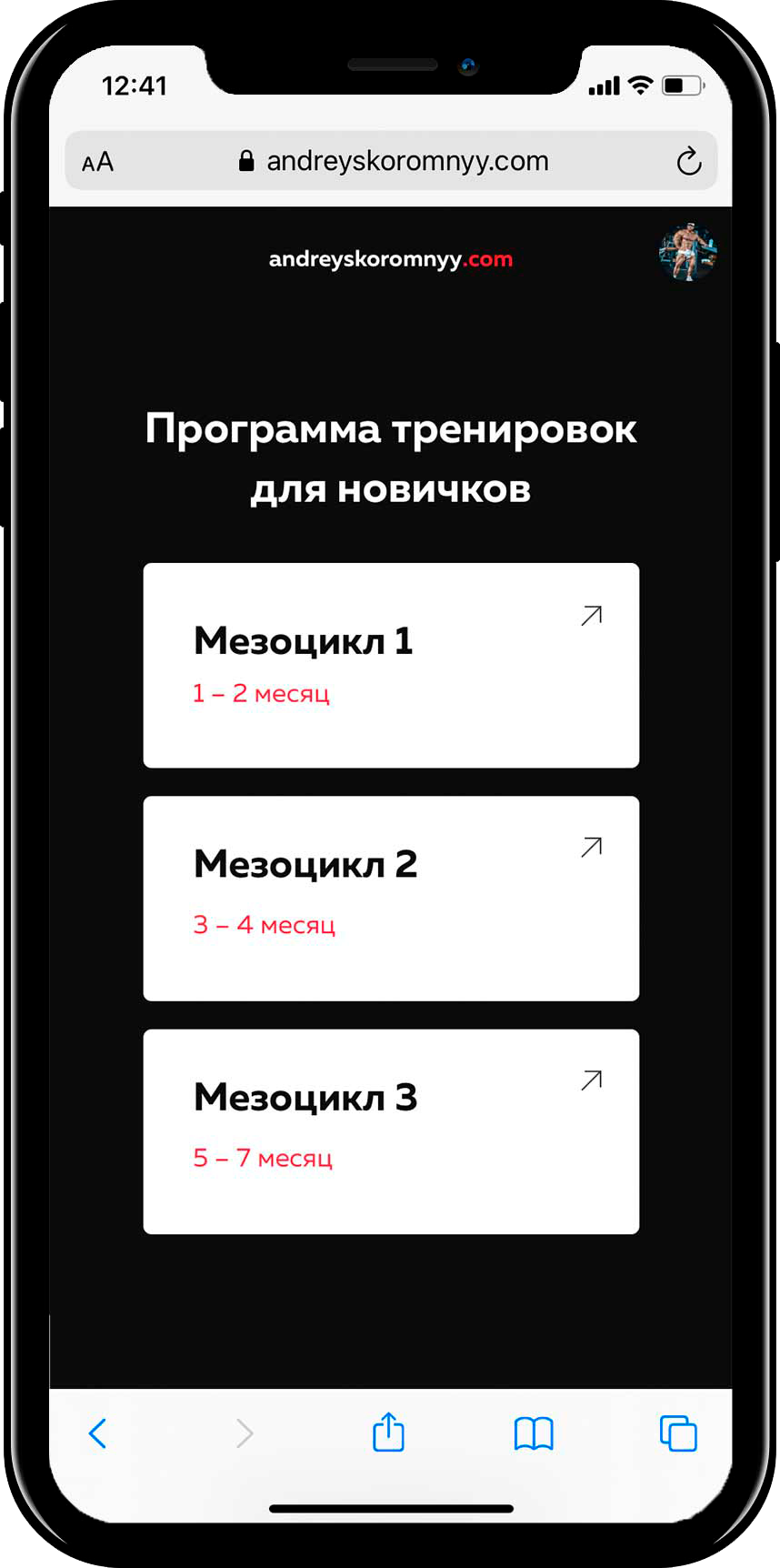The width and height of the screenshot is (780, 1568).
Task: Open Мезоцикл 1 card
Action: click(391, 665)
